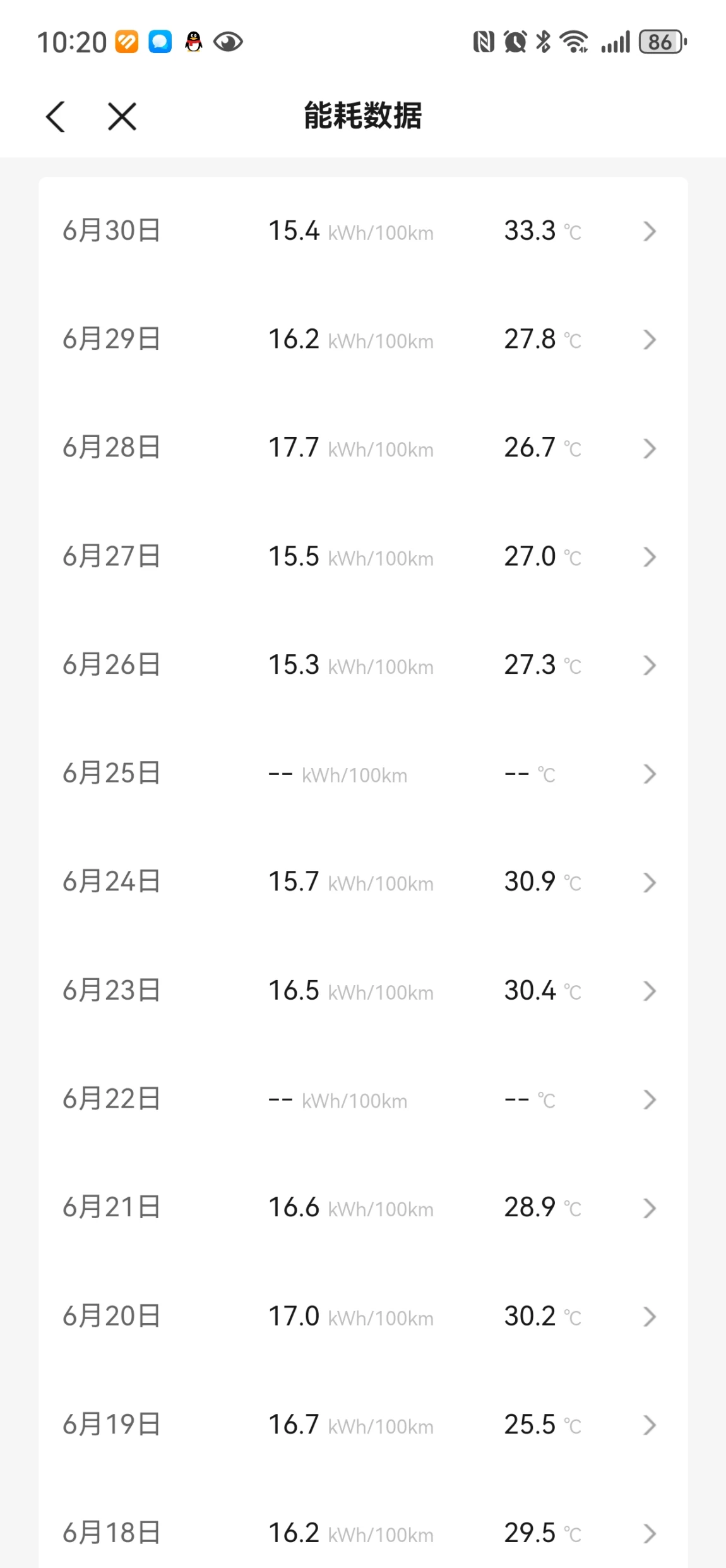Image resolution: width=726 pixels, height=1568 pixels.
Task: Open the 6月29日 energy record
Action: click(363, 340)
